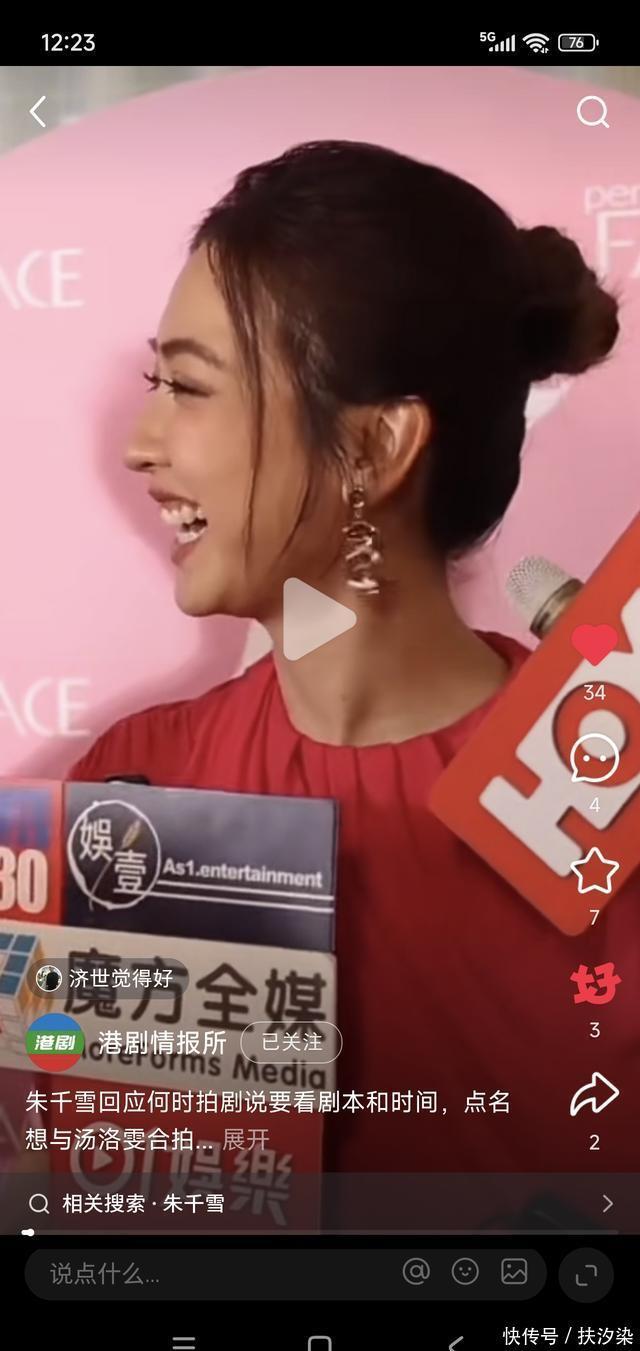Tap the 已关注 following button
The image size is (640, 1351).
pyautogui.click(x=292, y=1042)
